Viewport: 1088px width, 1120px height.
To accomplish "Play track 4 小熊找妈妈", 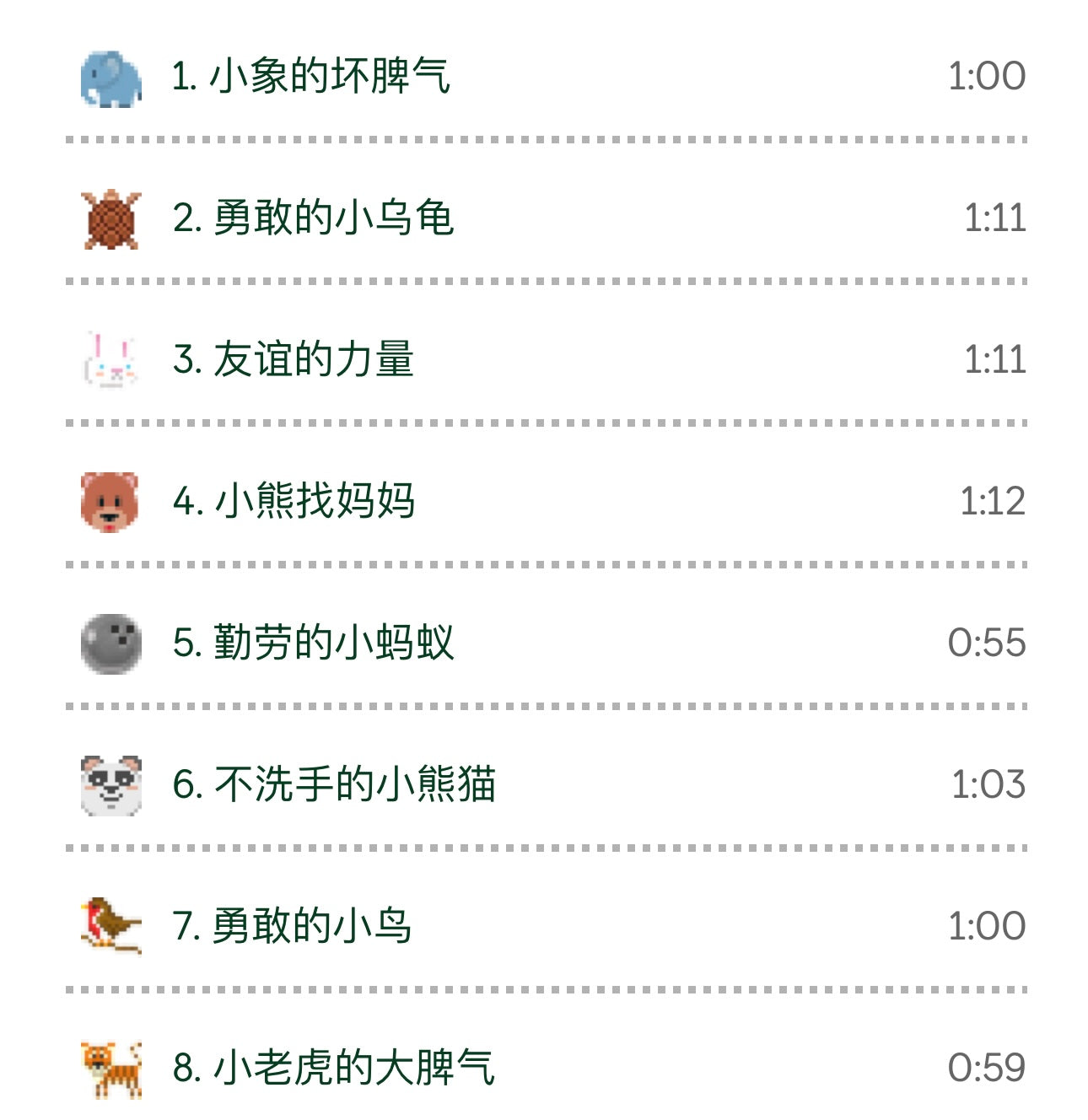I will (294, 501).
